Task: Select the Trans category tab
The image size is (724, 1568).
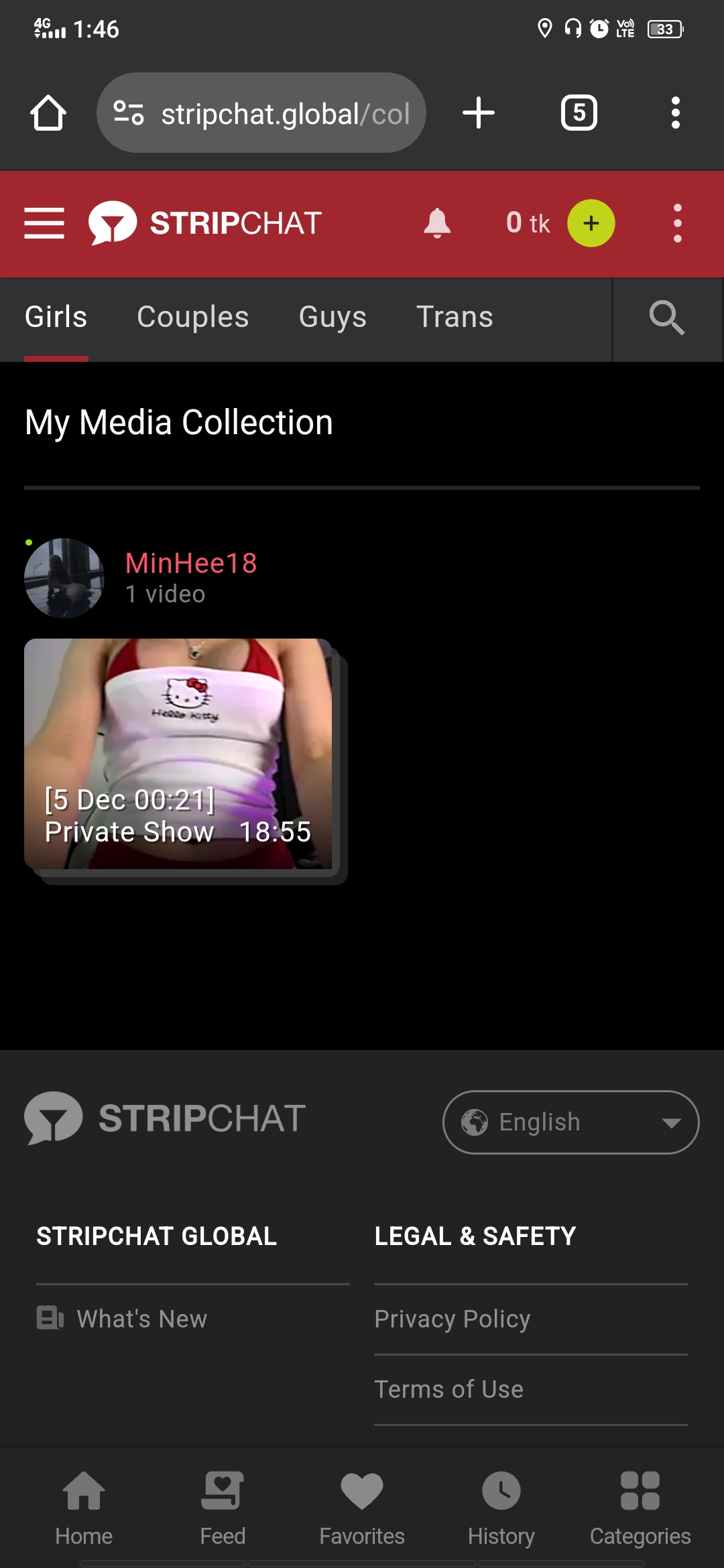Action: (455, 316)
